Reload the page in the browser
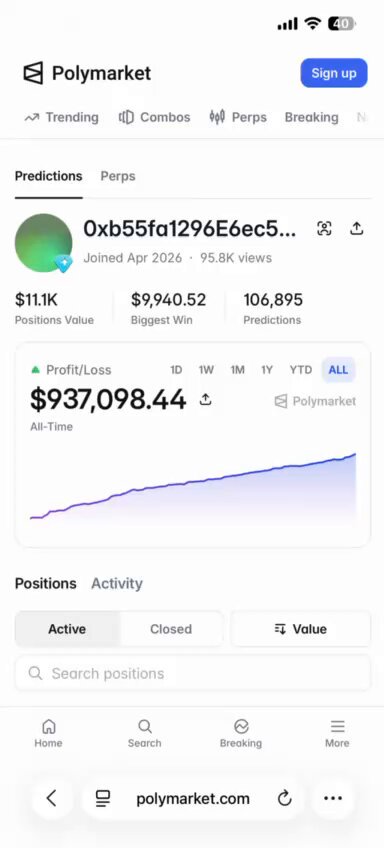This screenshot has width=384, height=848. (x=284, y=798)
